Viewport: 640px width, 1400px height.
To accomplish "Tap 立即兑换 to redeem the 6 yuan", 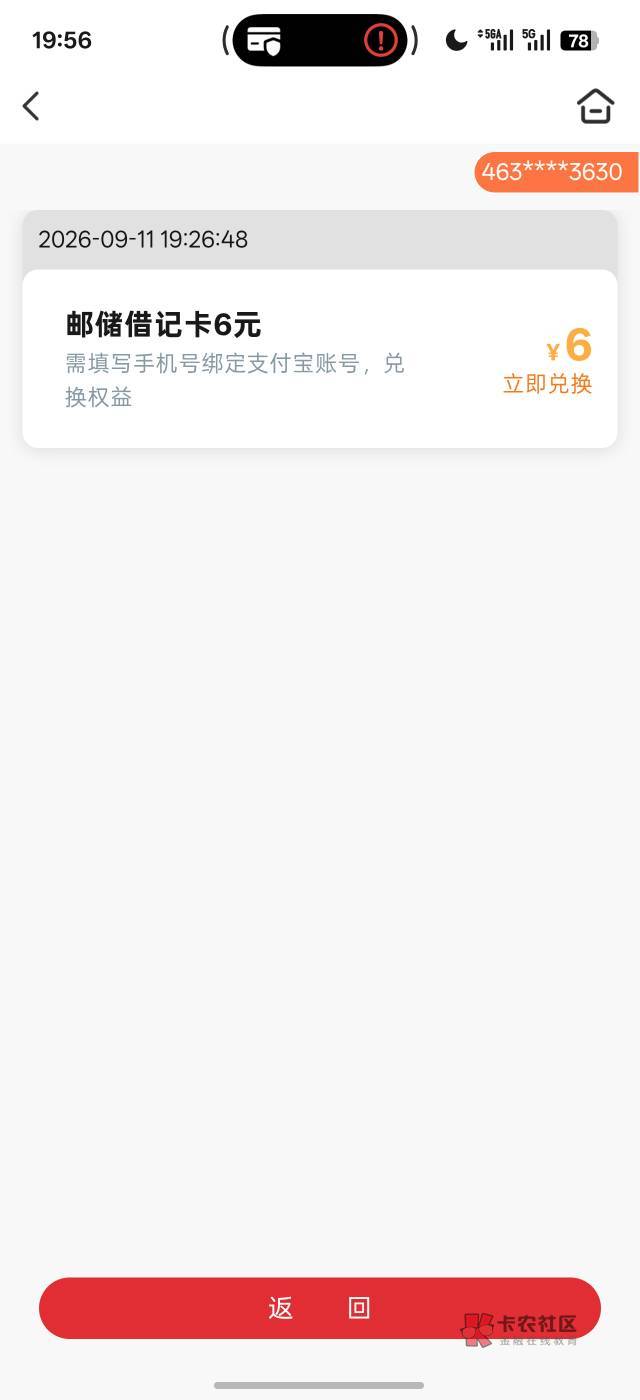I will point(547,384).
